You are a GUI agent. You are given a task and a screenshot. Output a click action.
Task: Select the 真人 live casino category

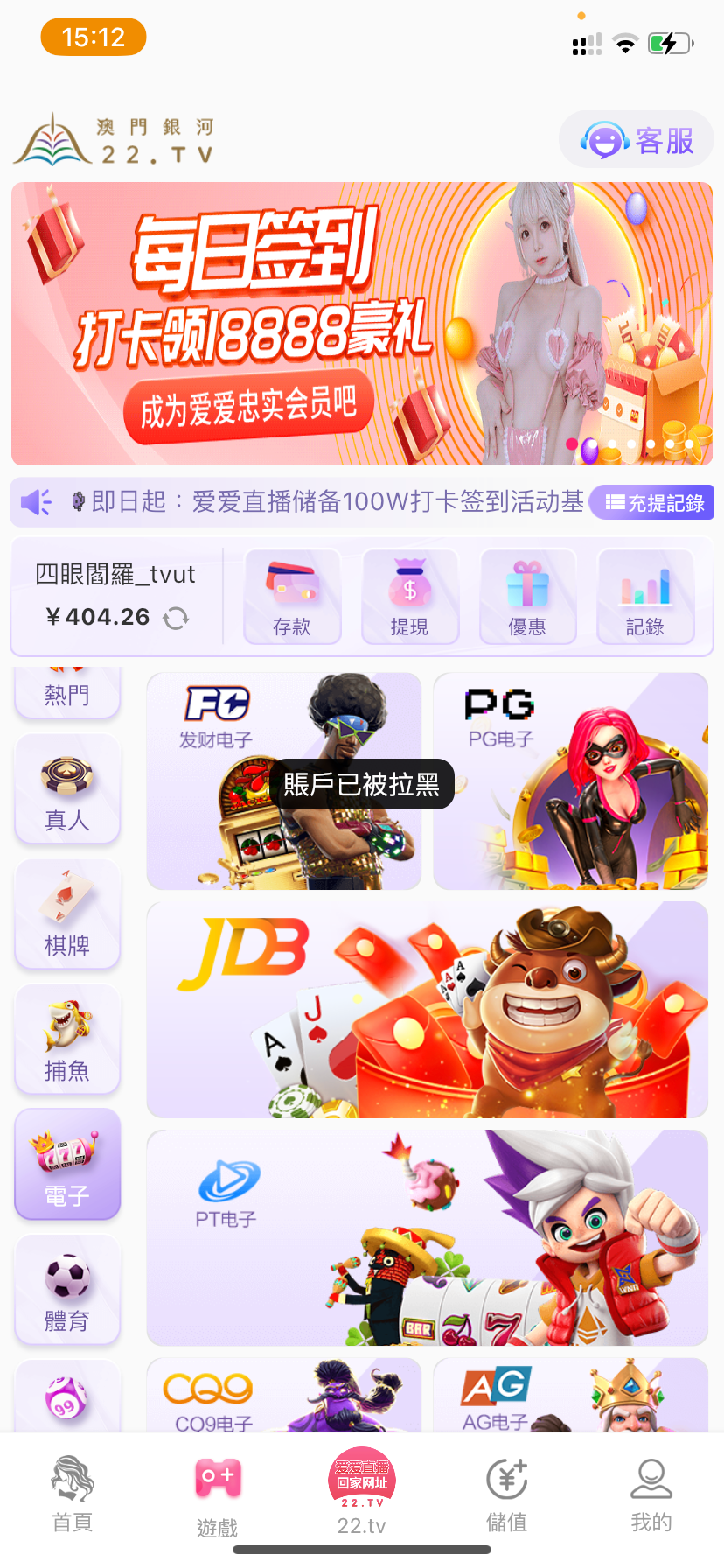point(67,789)
